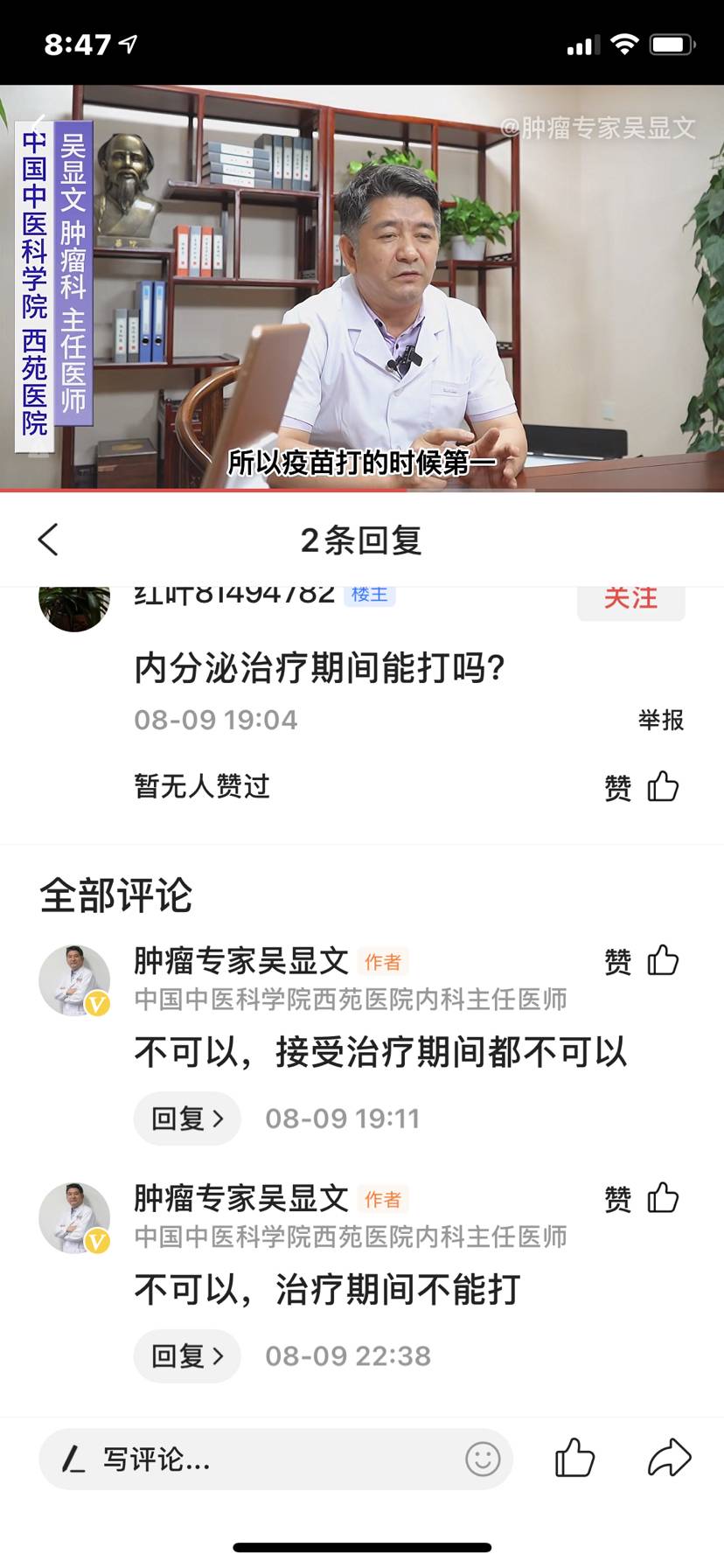Screen dimensions: 724x1568
Task: Open the emoji picker in comment box
Action: [483, 1459]
